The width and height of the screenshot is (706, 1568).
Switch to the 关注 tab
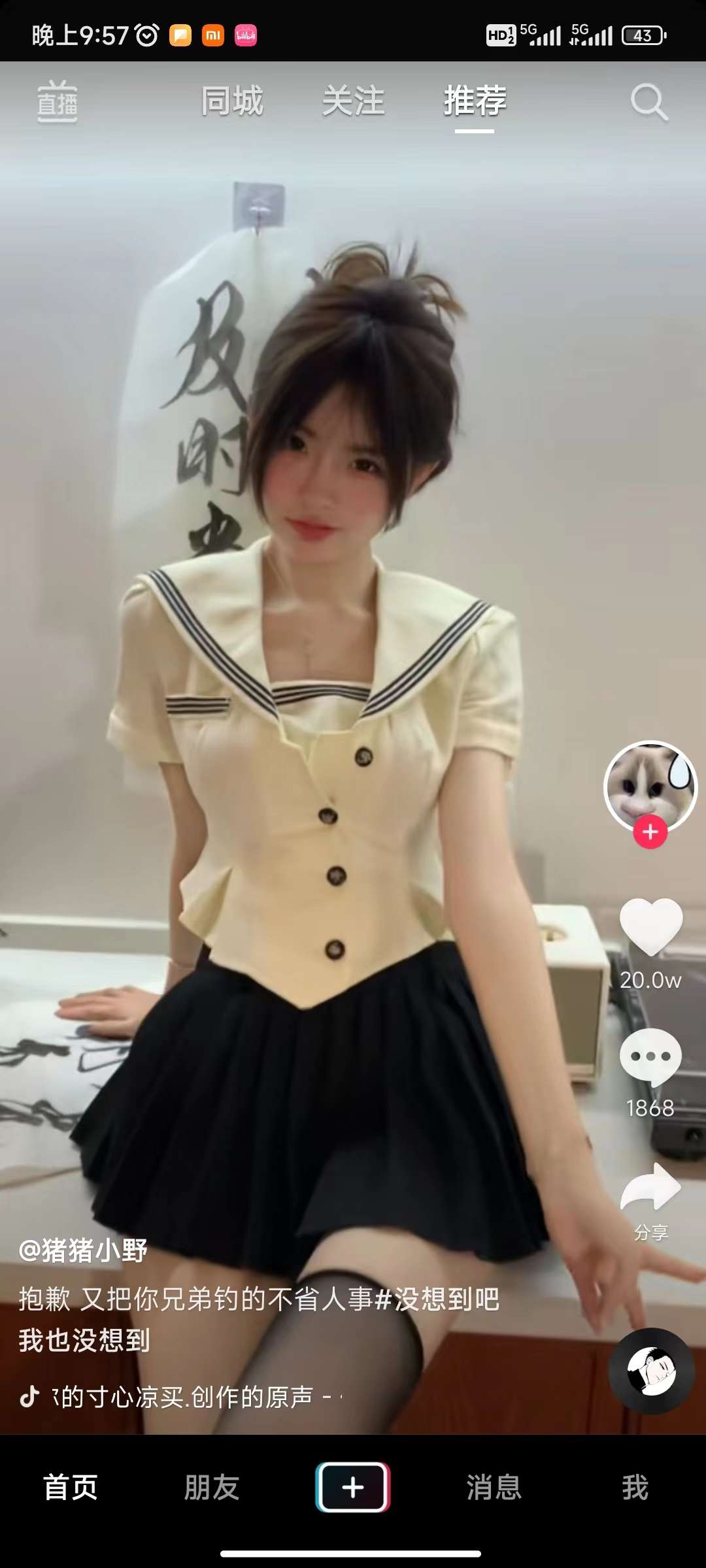(353, 102)
